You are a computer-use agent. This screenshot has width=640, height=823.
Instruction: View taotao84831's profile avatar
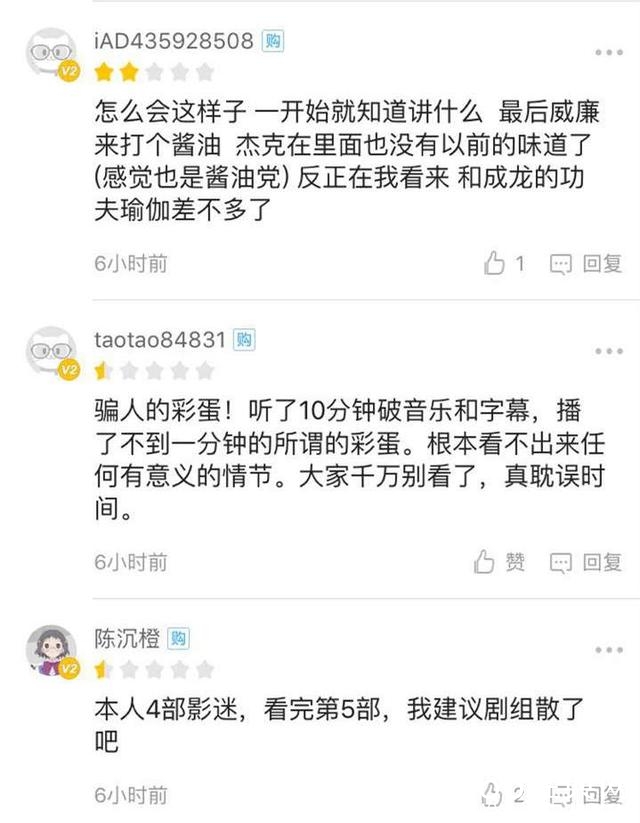(50, 352)
